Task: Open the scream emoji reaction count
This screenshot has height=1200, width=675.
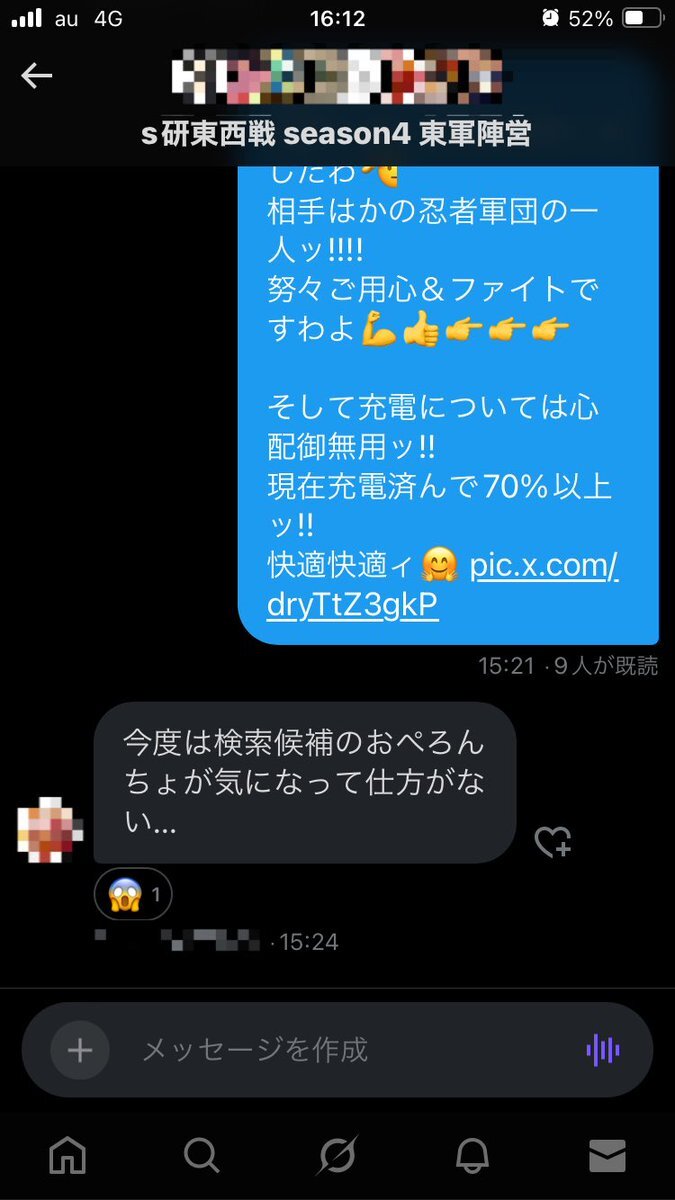Action: tap(133, 893)
